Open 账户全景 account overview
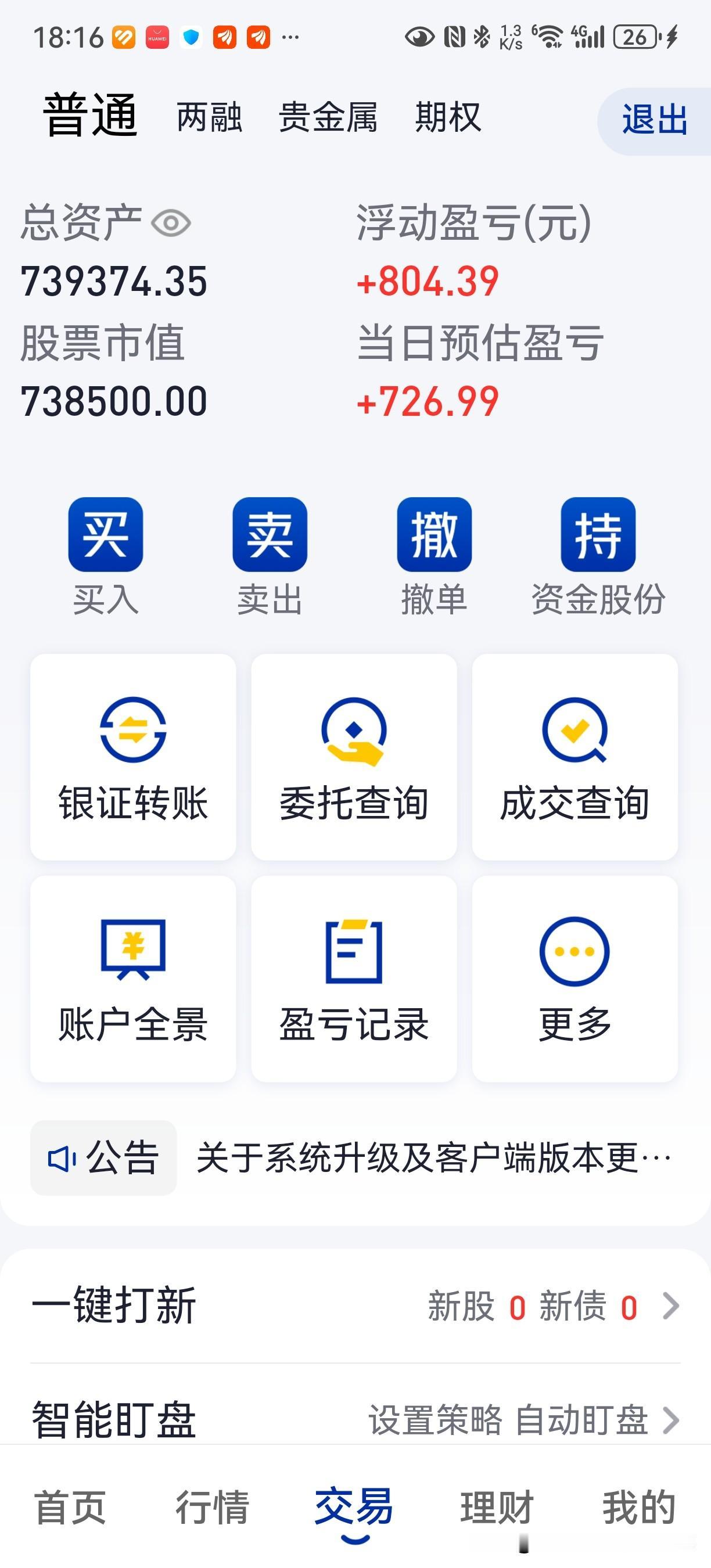 (x=134, y=978)
